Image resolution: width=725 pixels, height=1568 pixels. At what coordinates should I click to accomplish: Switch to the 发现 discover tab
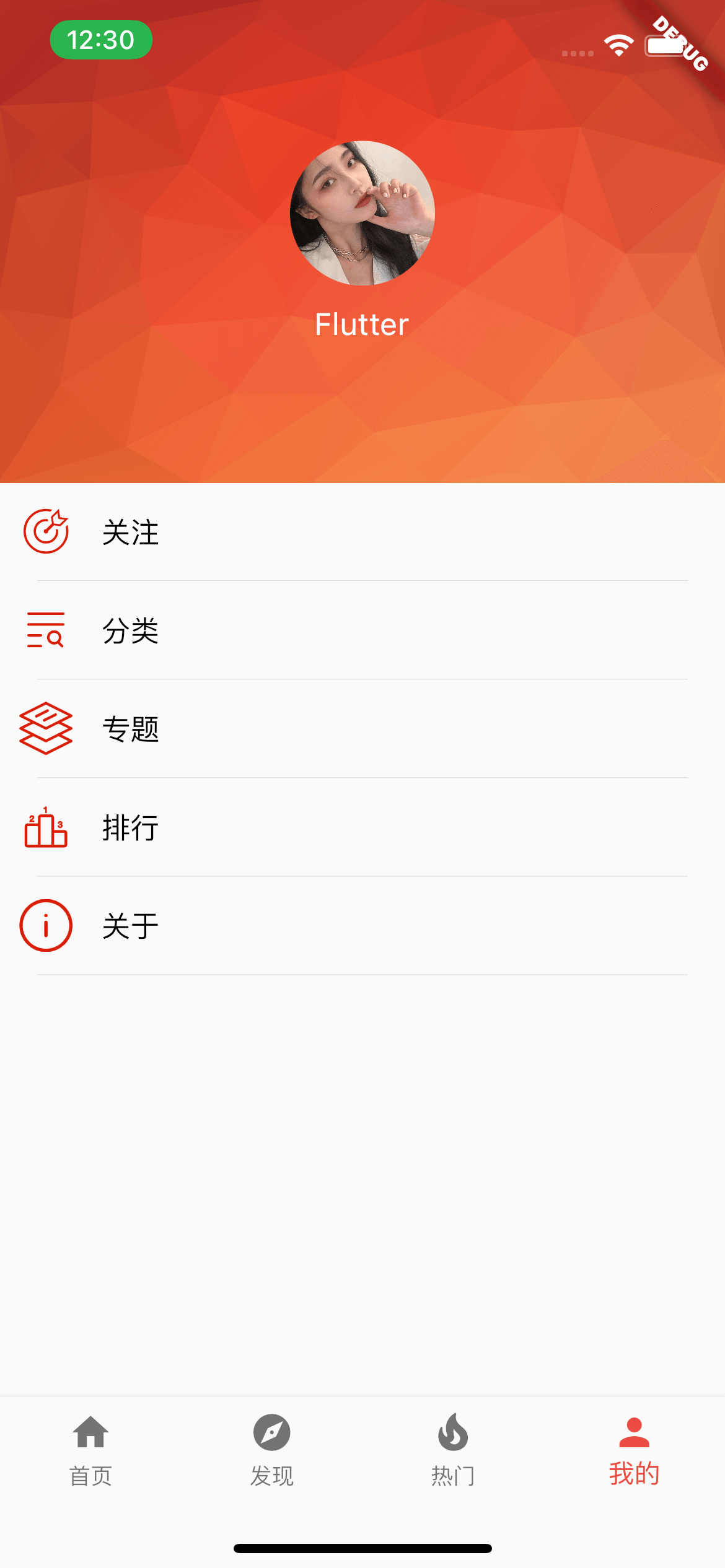coord(271,1450)
